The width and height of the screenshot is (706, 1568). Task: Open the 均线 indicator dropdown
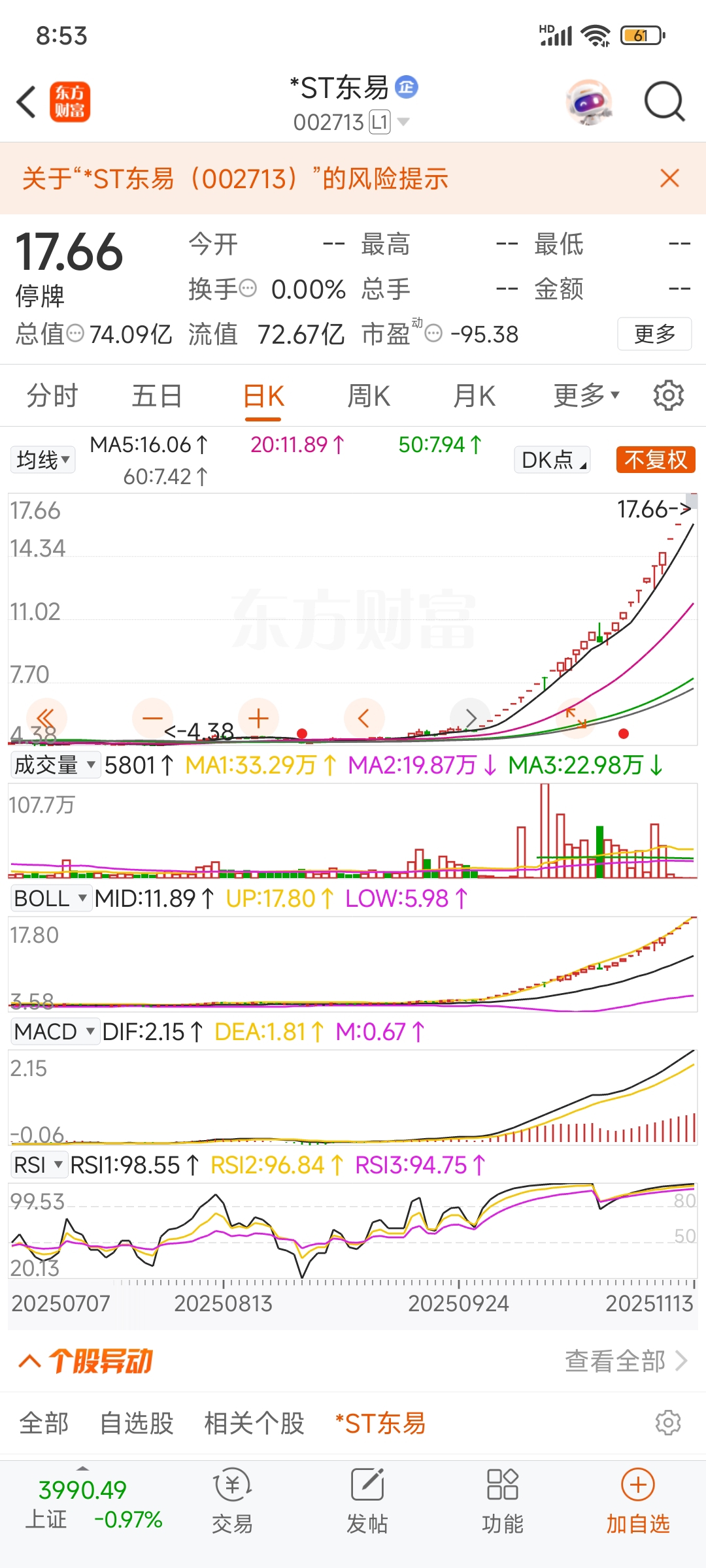click(43, 460)
